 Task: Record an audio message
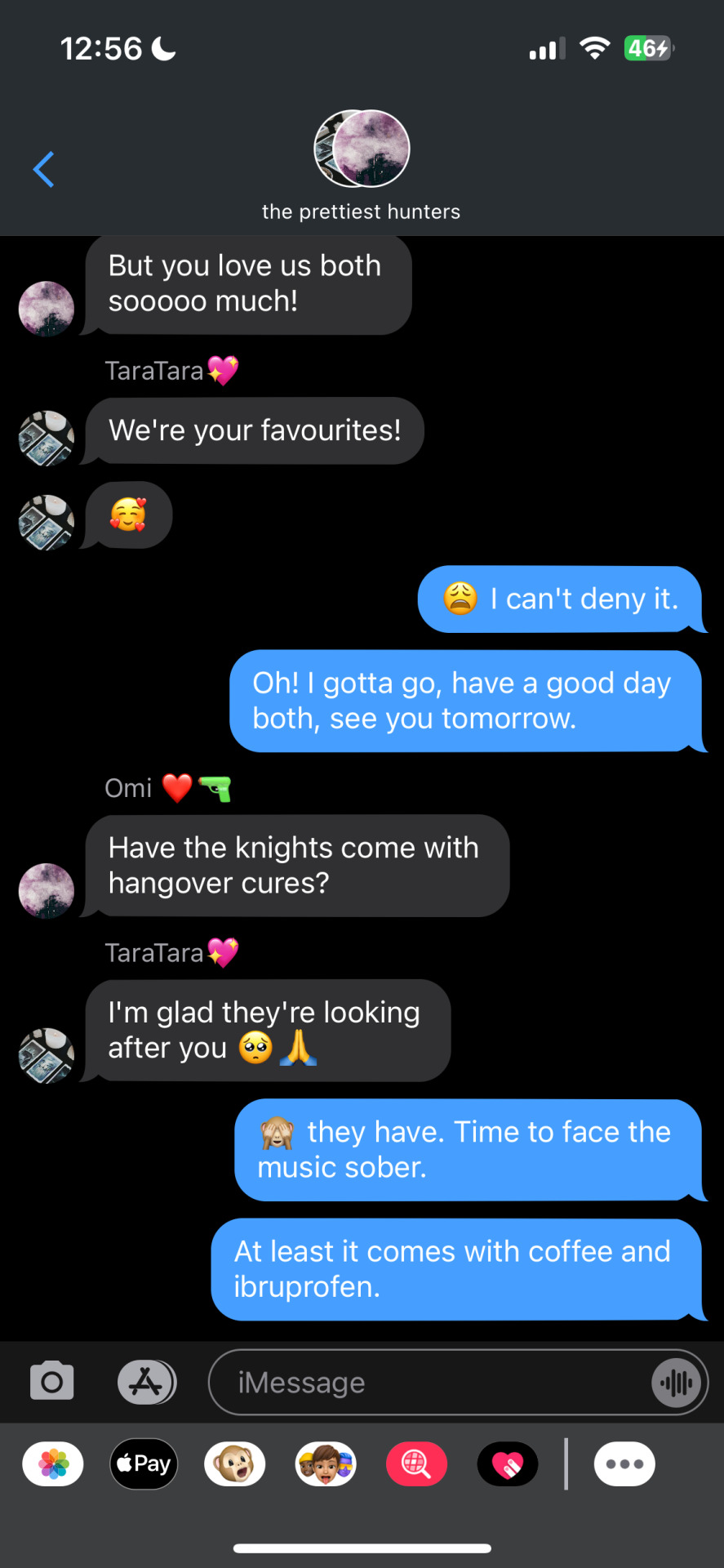677,1383
